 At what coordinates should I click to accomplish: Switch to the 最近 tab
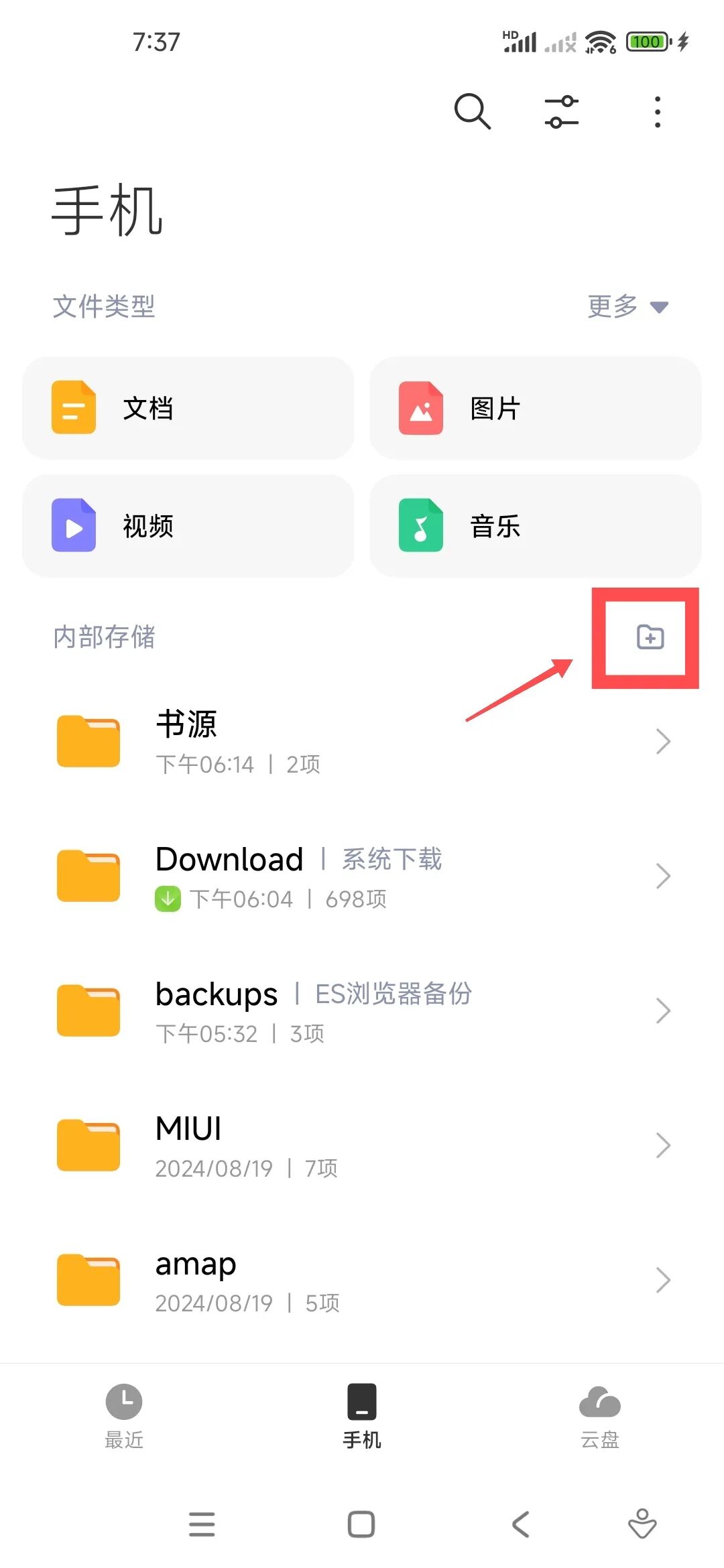pos(124,1415)
